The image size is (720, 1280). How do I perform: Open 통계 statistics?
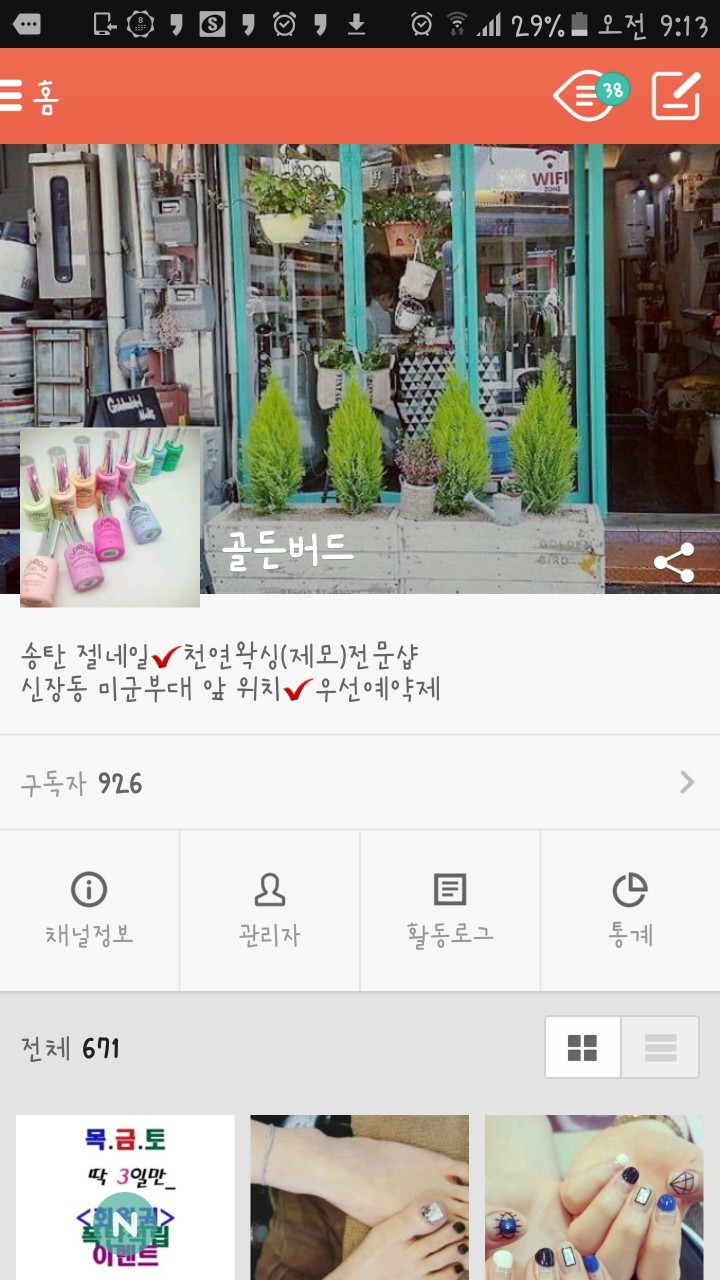pyautogui.click(x=630, y=910)
